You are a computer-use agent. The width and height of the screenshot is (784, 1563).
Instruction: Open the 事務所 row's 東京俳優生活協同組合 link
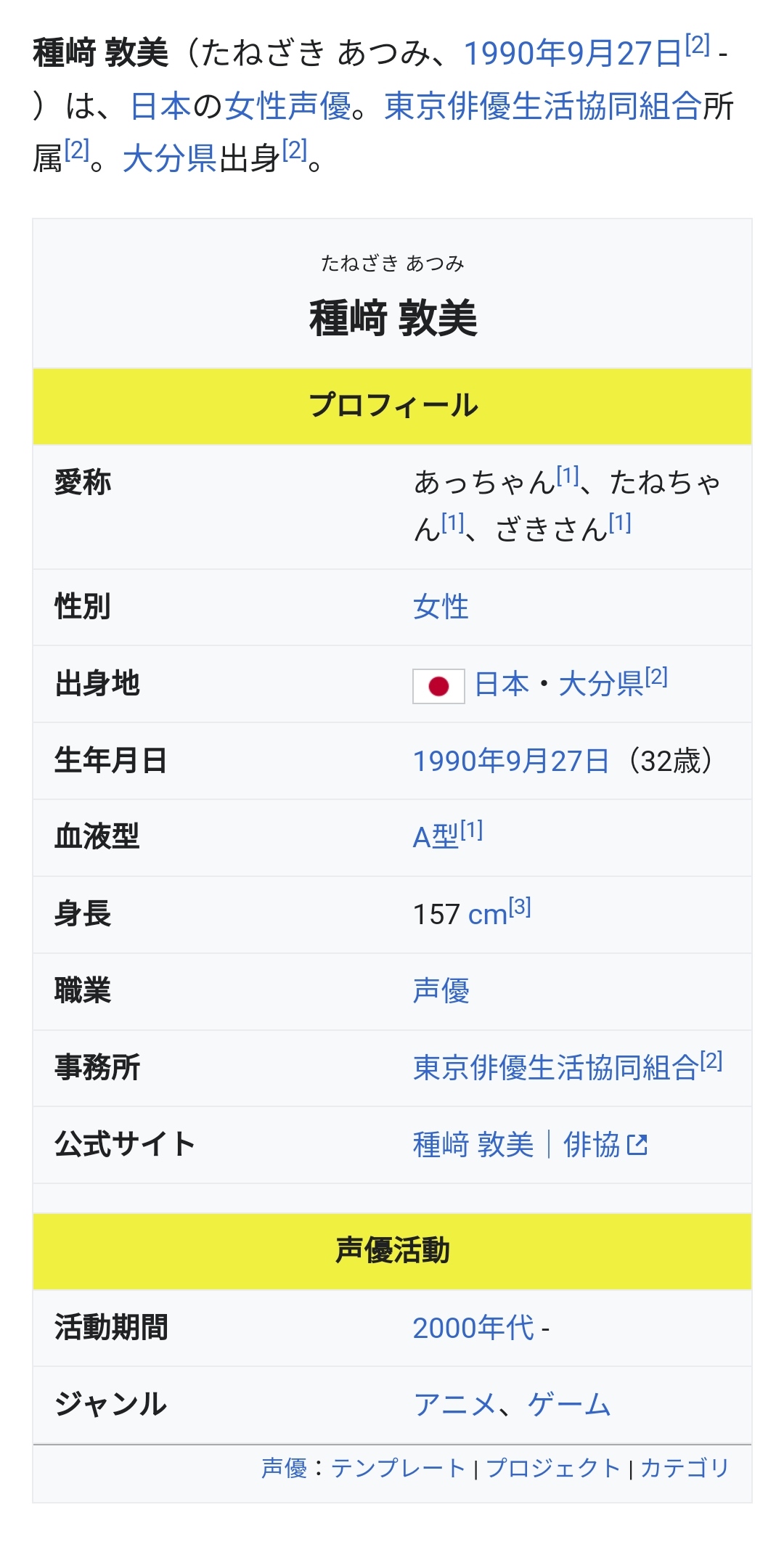click(555, 1068)
